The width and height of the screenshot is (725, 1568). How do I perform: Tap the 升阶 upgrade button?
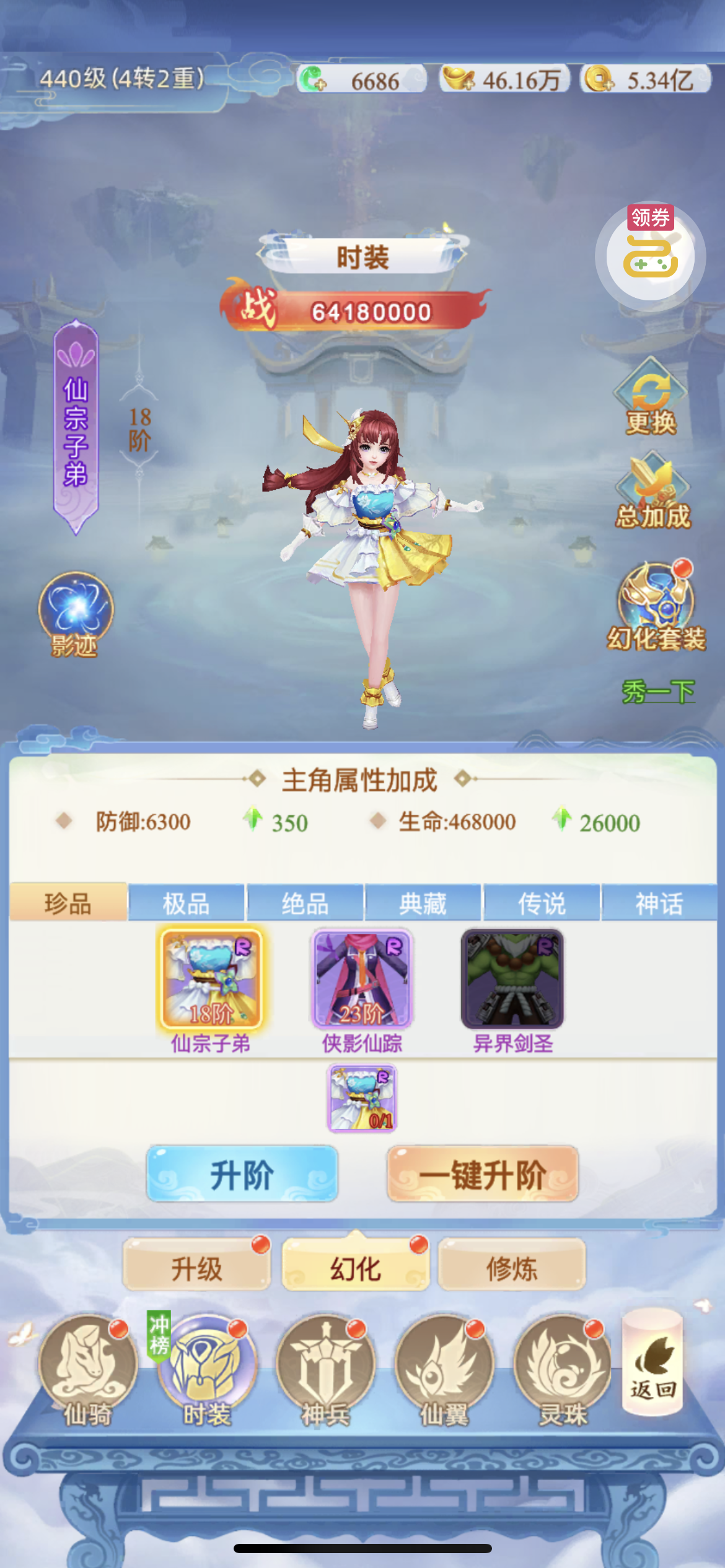[242, 1174]
